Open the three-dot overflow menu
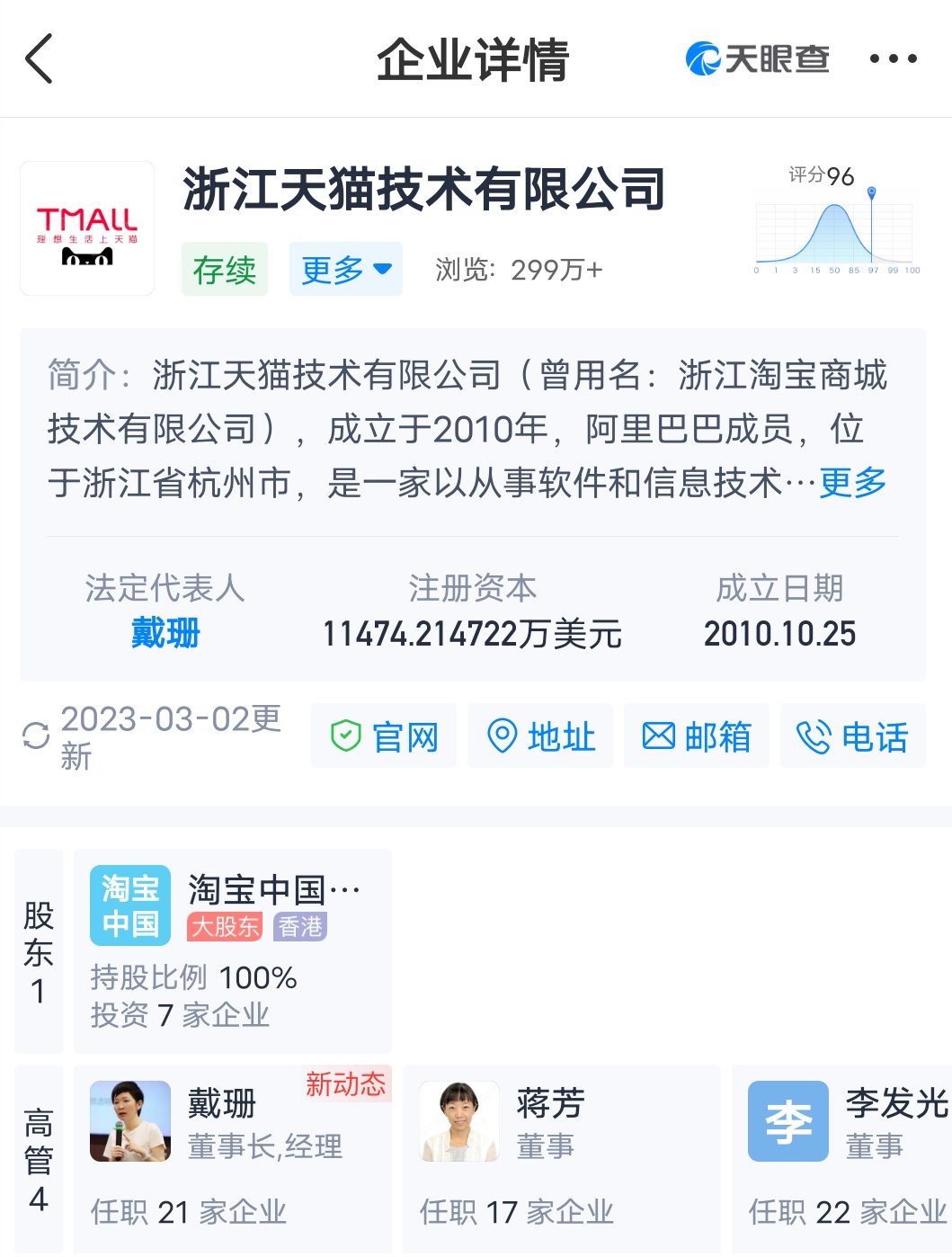 coord(893,59)
